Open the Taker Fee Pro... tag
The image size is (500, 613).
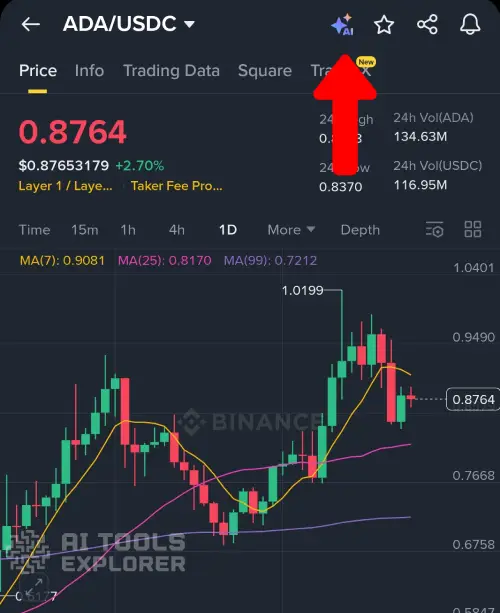[x=176, y=186]
